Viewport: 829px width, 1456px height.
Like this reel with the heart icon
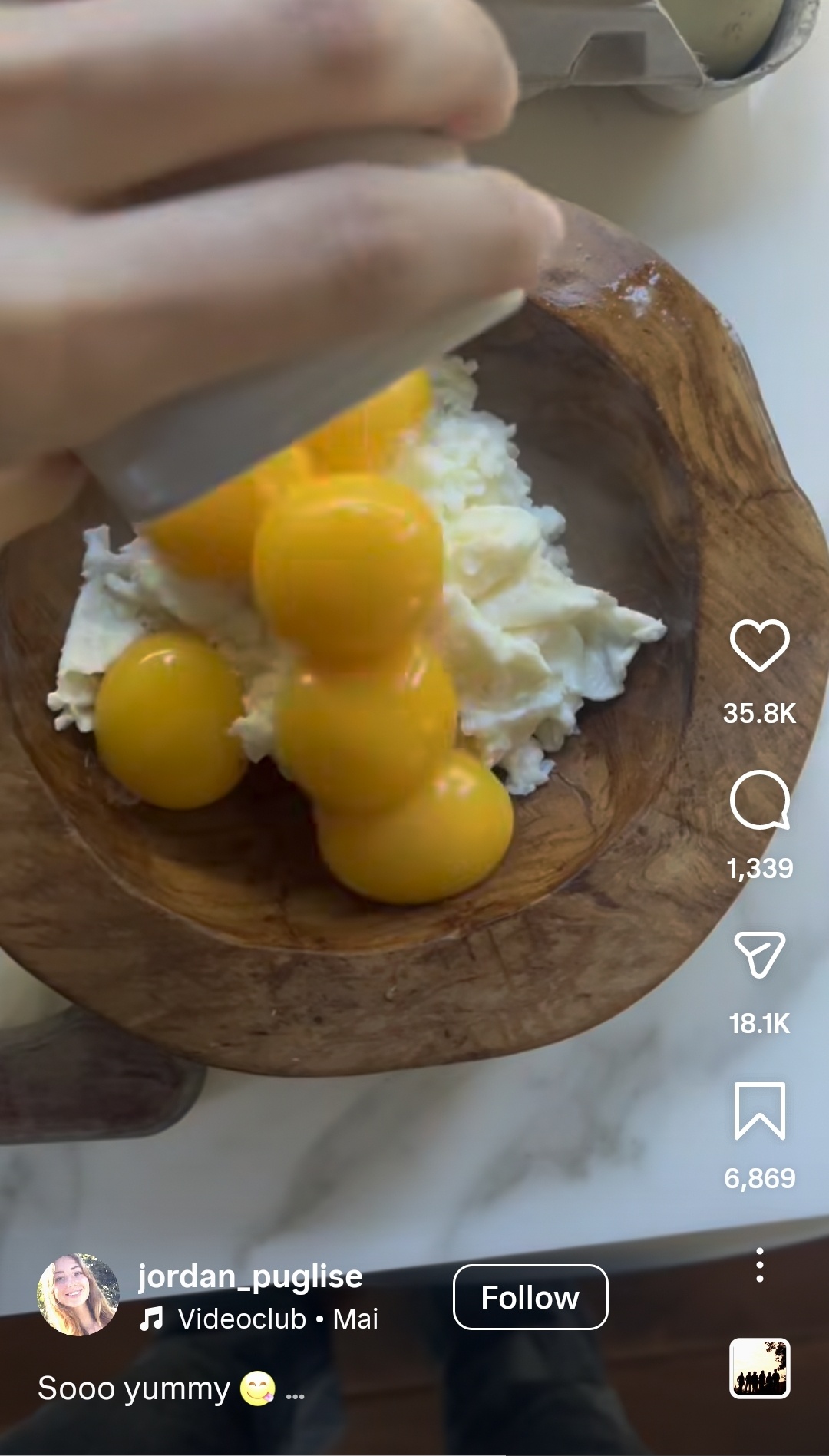pos(759,645)
